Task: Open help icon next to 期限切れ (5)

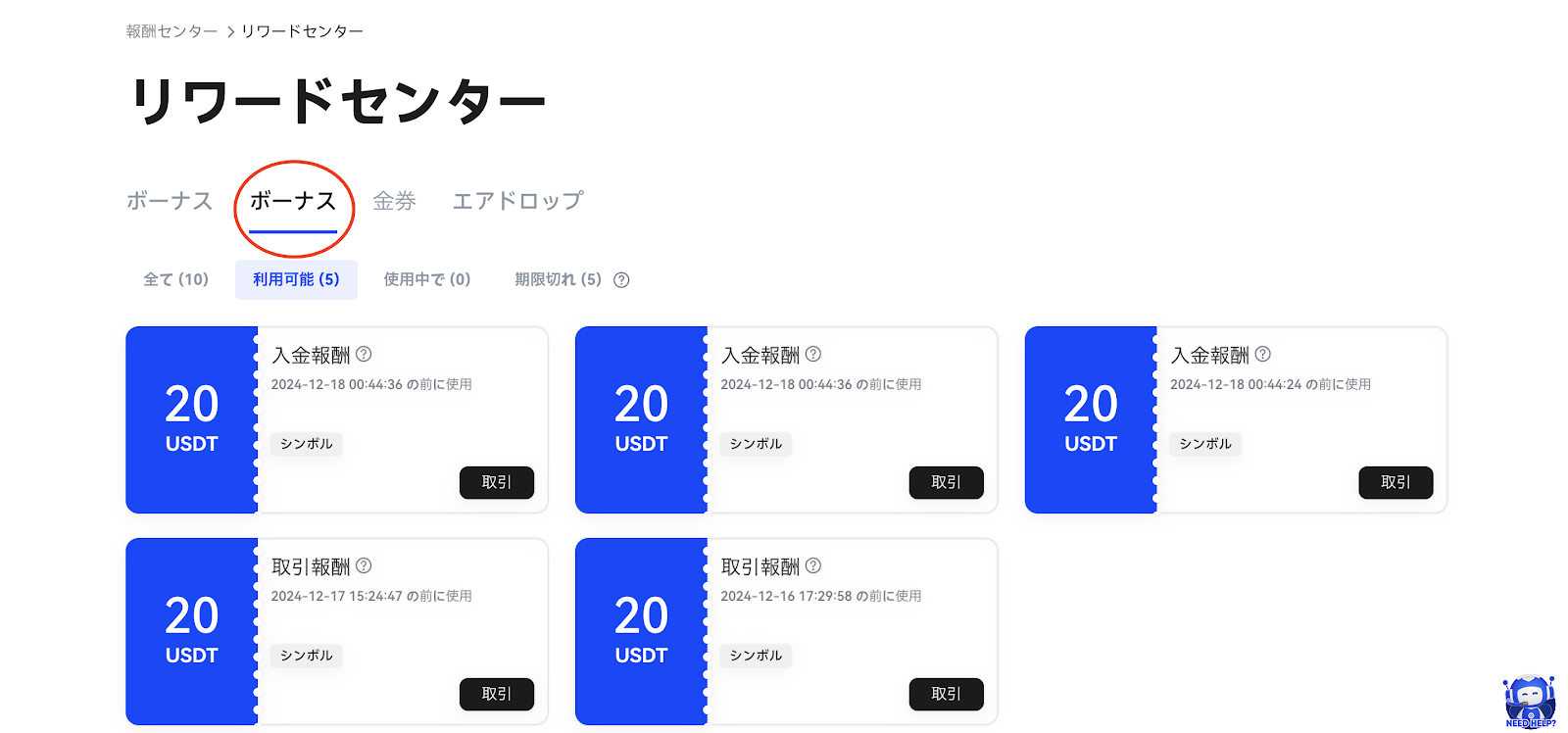Action: 621,280
